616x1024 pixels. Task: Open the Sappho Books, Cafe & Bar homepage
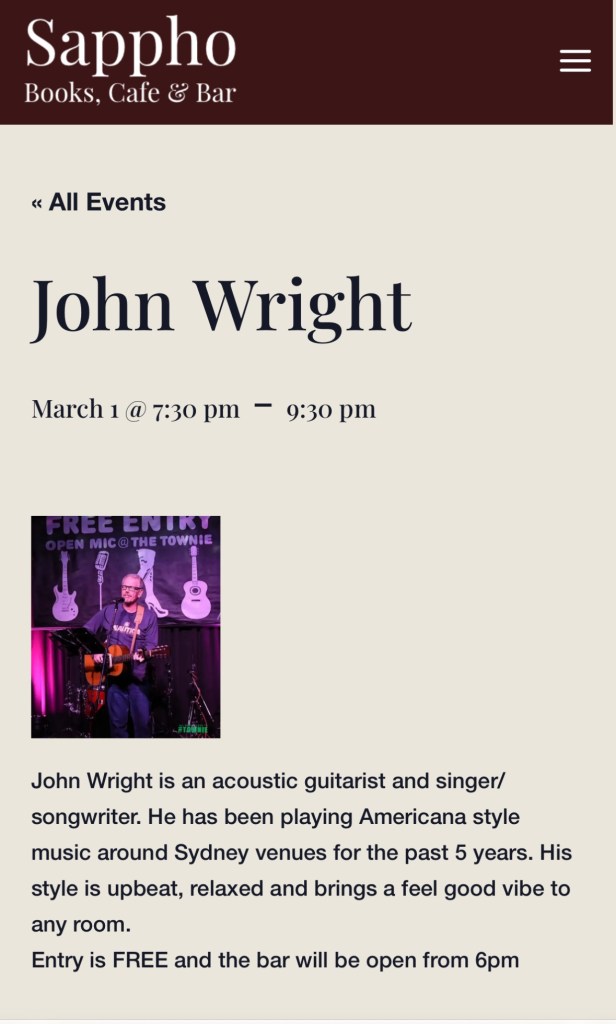pyautogui.click(x=130, y=62)
